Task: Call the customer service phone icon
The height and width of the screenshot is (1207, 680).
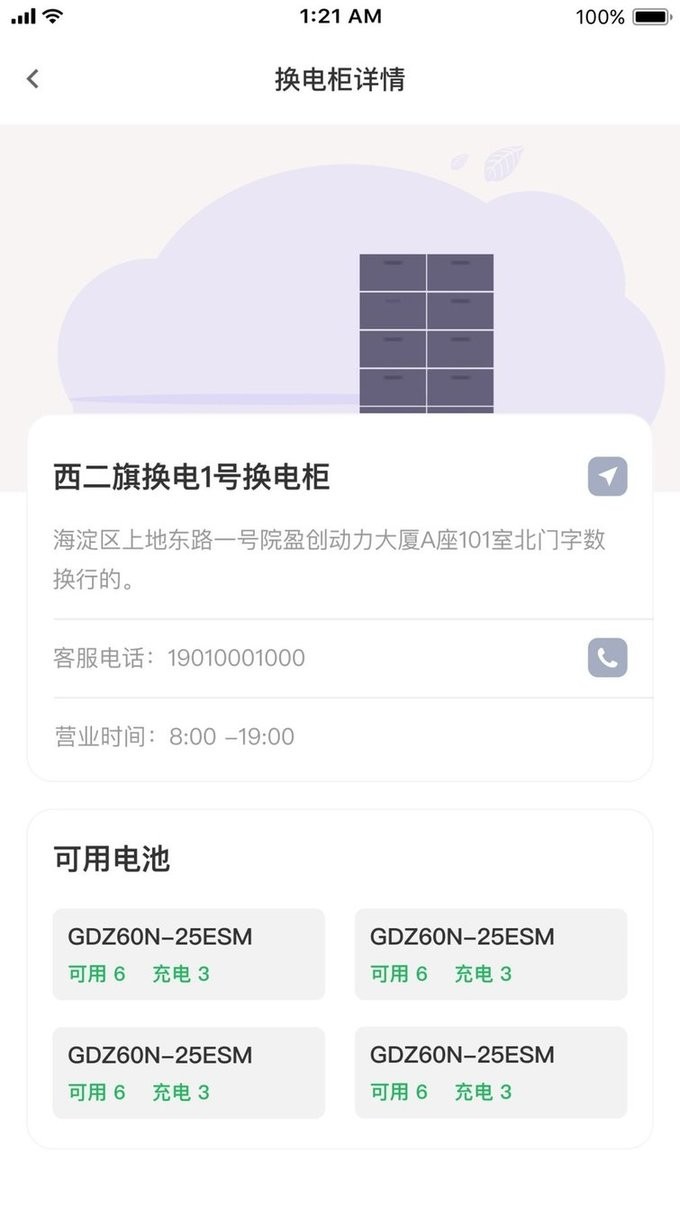Action: tap(607, 657)
